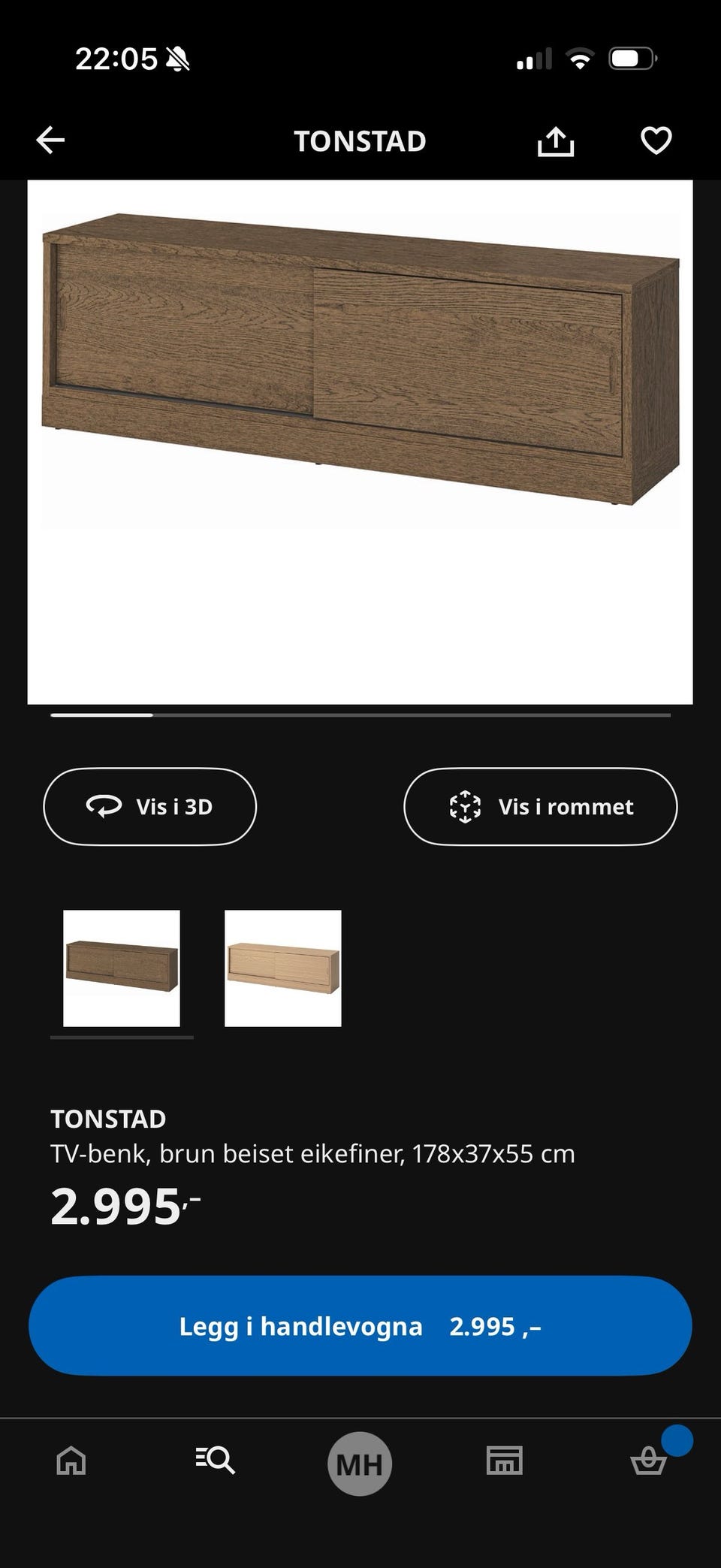Tap Legg i handlevogna button
Screen dimensions: 721x1568
click(359, 1326)
